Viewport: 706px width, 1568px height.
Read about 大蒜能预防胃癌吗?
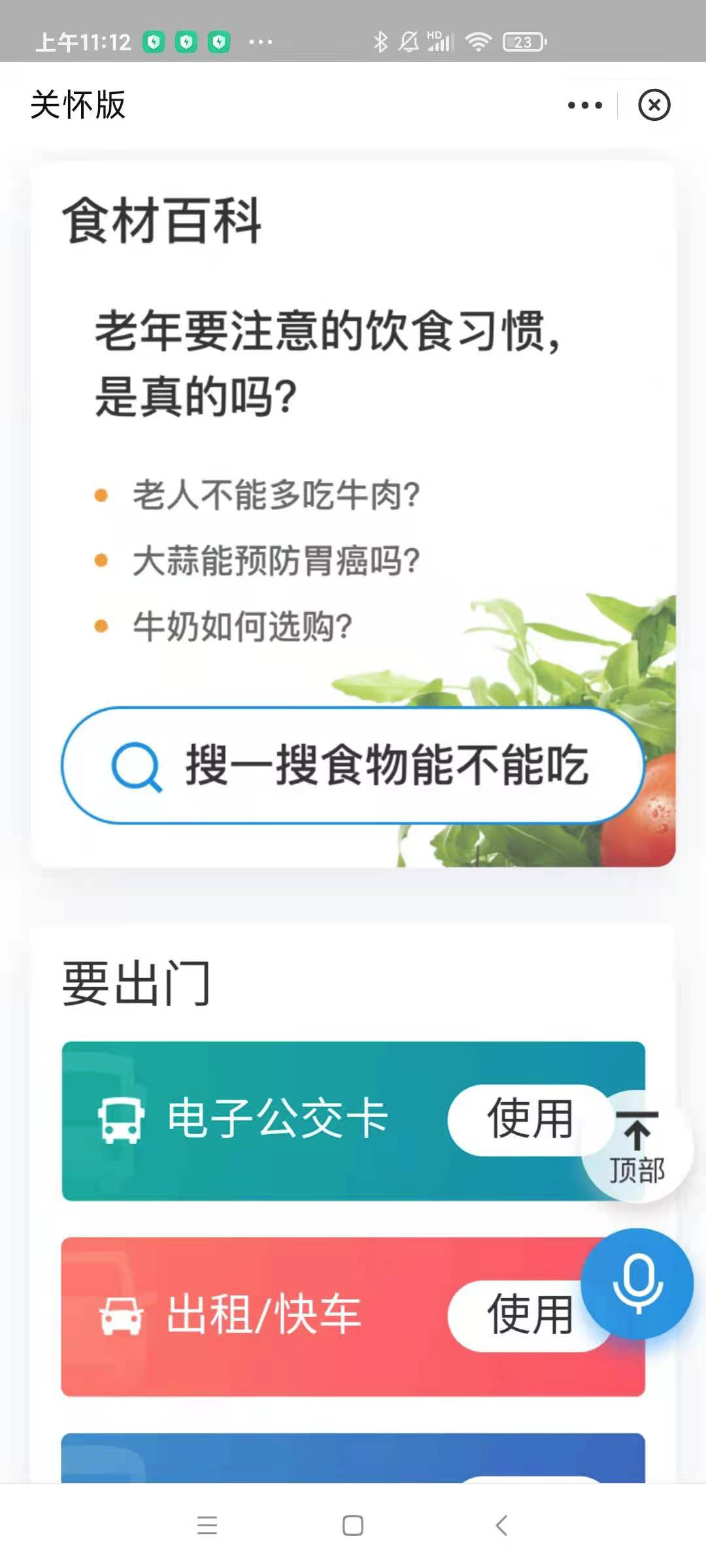(276, 561)
